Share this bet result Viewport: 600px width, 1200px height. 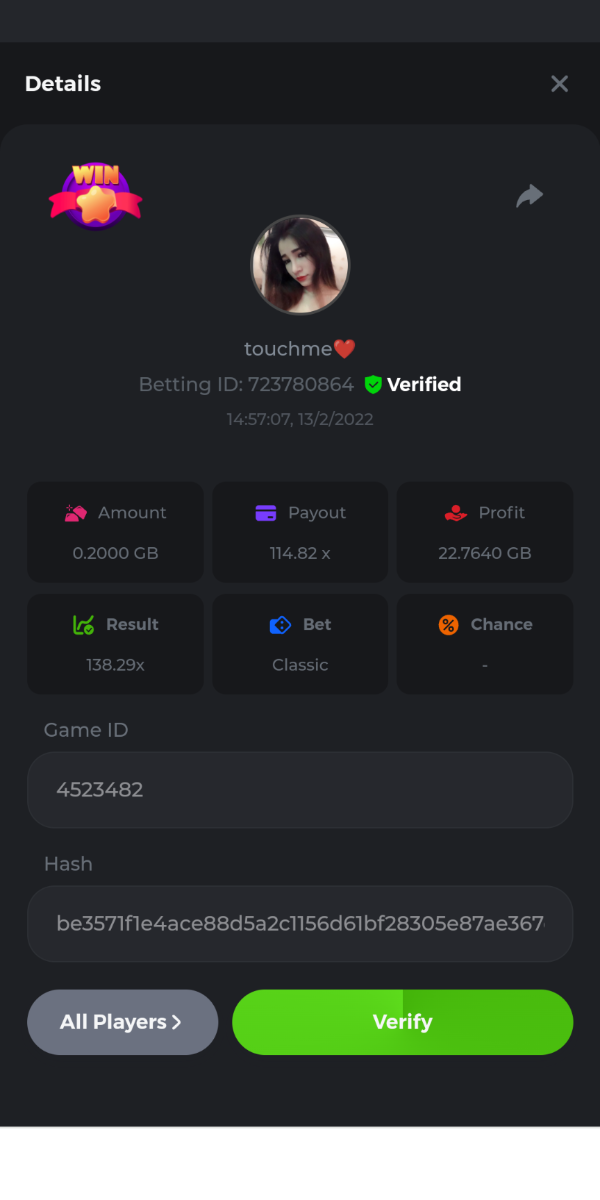(529, 196)
